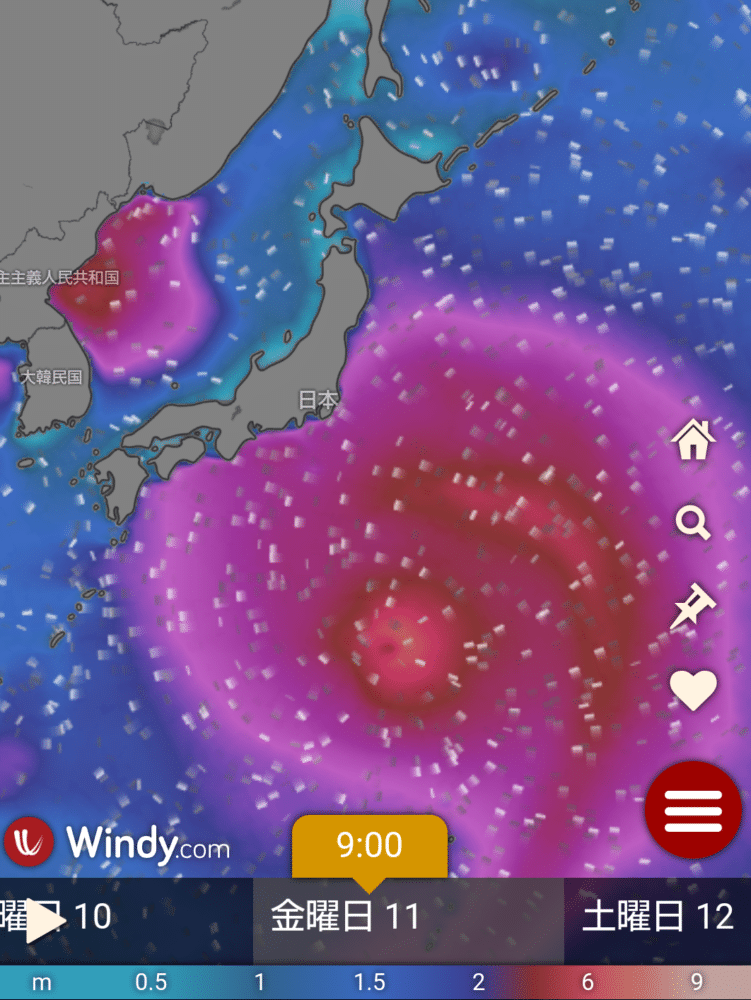
Task: Select 金曜日 11 on the timeline
Action: tap(345, 917)
